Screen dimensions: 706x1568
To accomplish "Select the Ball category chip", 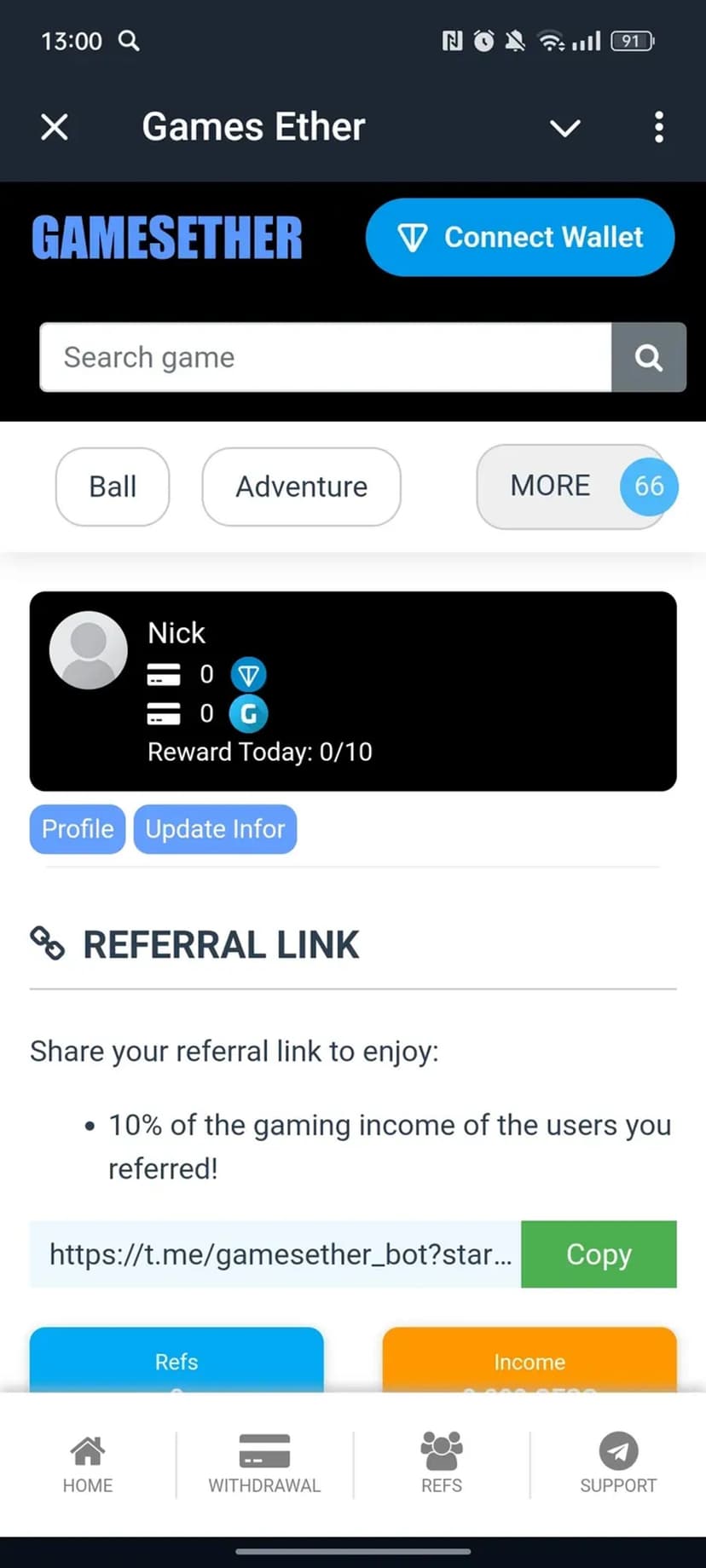I will pos(113,487).
